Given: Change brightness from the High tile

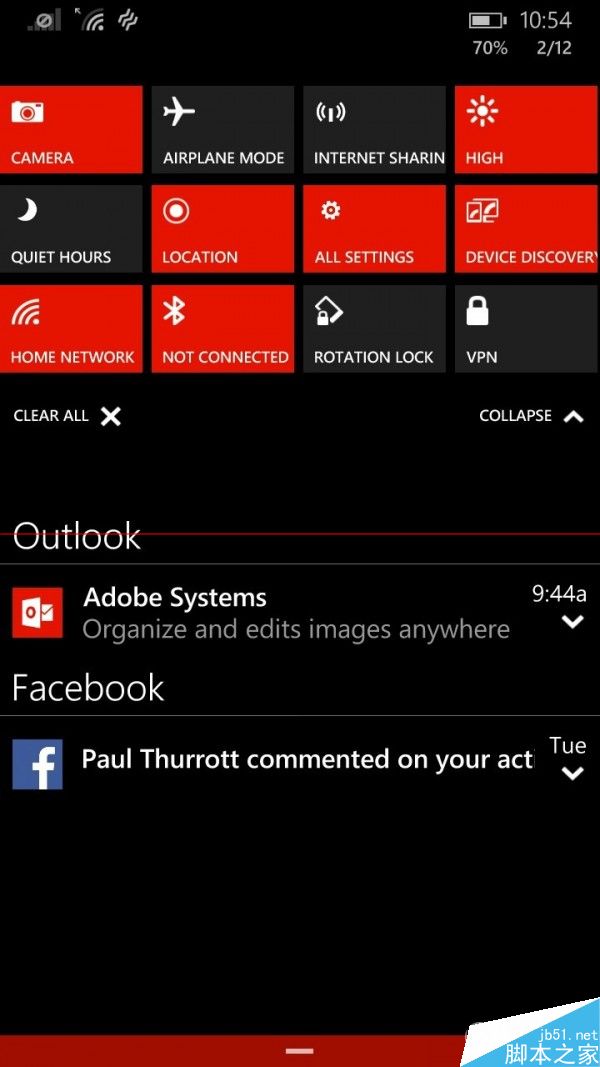Looking at the screenshot, I should pyautogui.click(x=526, y=130).
